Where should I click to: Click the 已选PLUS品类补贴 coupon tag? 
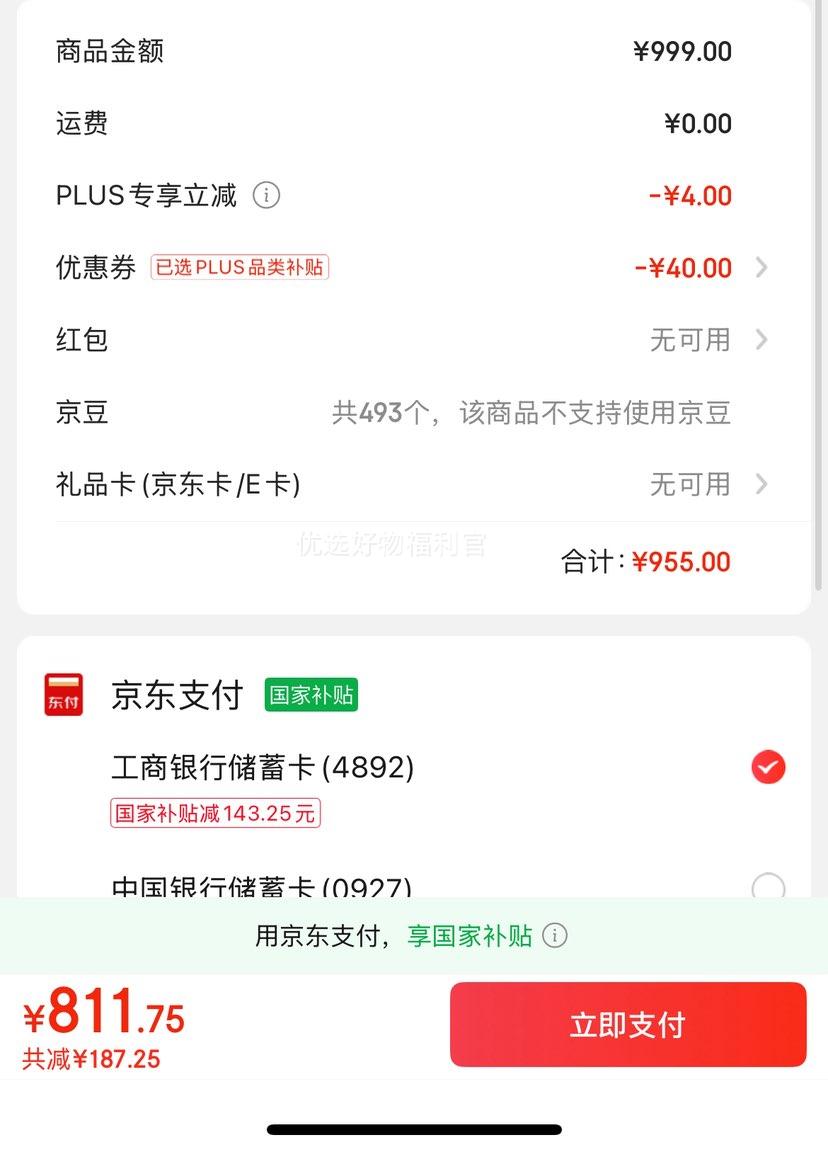pyautogui.click(x=238, y=267)
